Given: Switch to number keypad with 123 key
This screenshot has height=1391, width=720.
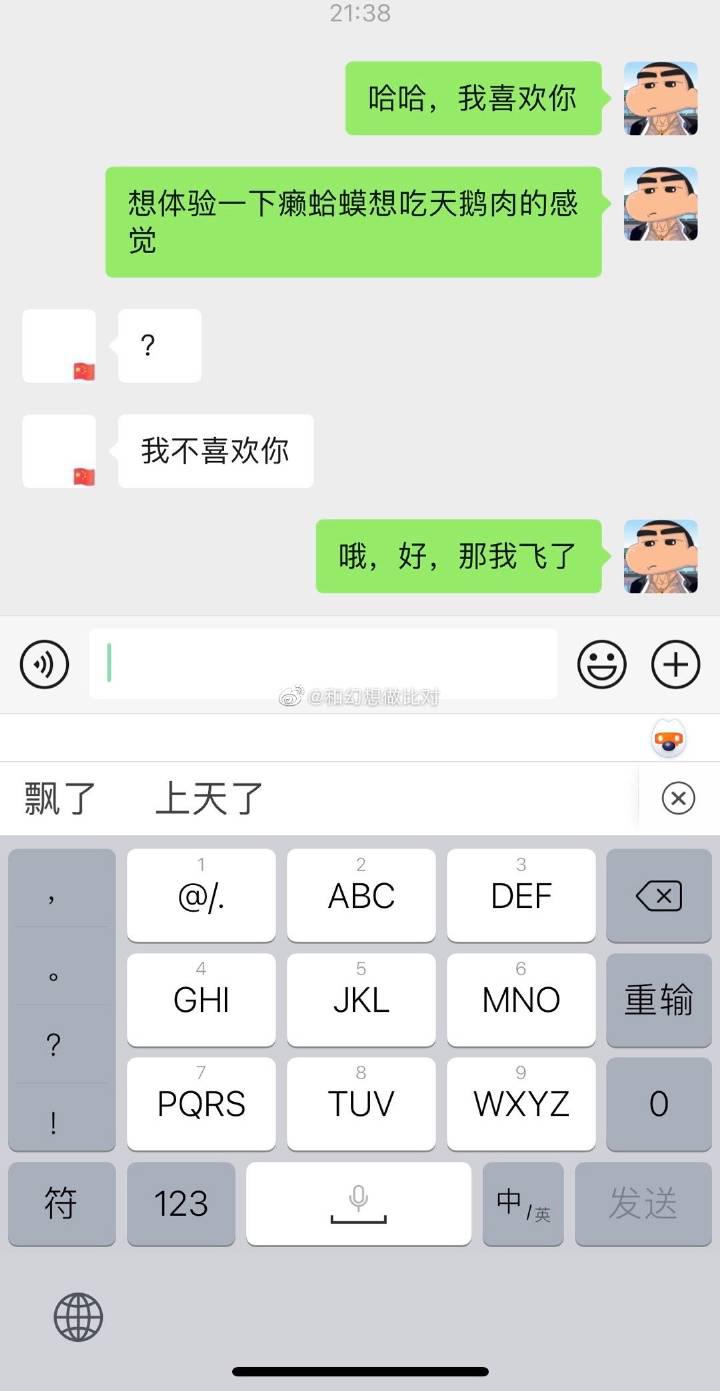Looking at the screenshot, I should (x=180, y=1205).
